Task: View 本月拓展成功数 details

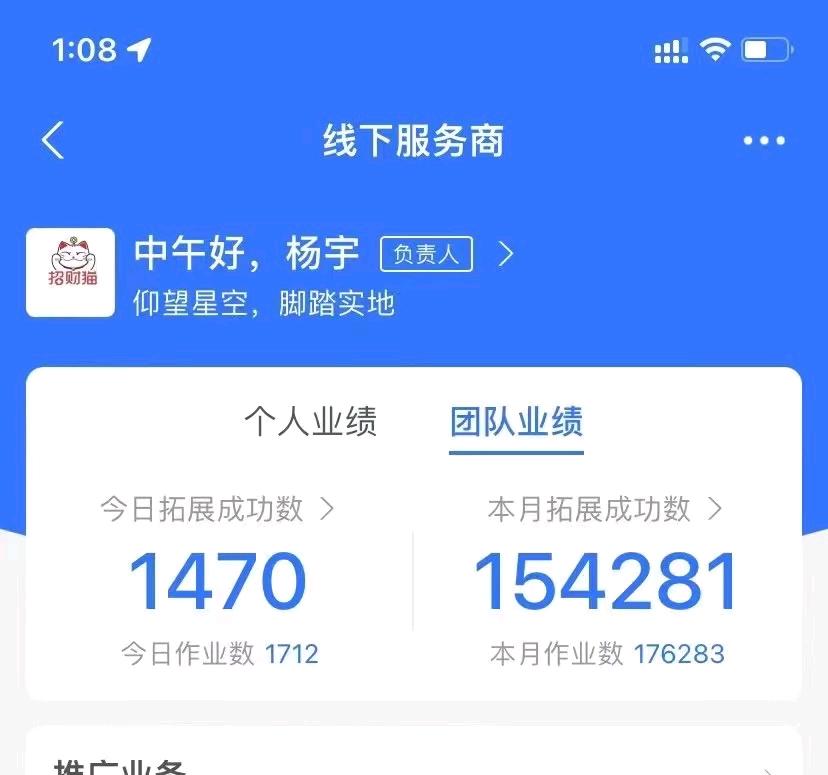Action: [x=604, y=509]
